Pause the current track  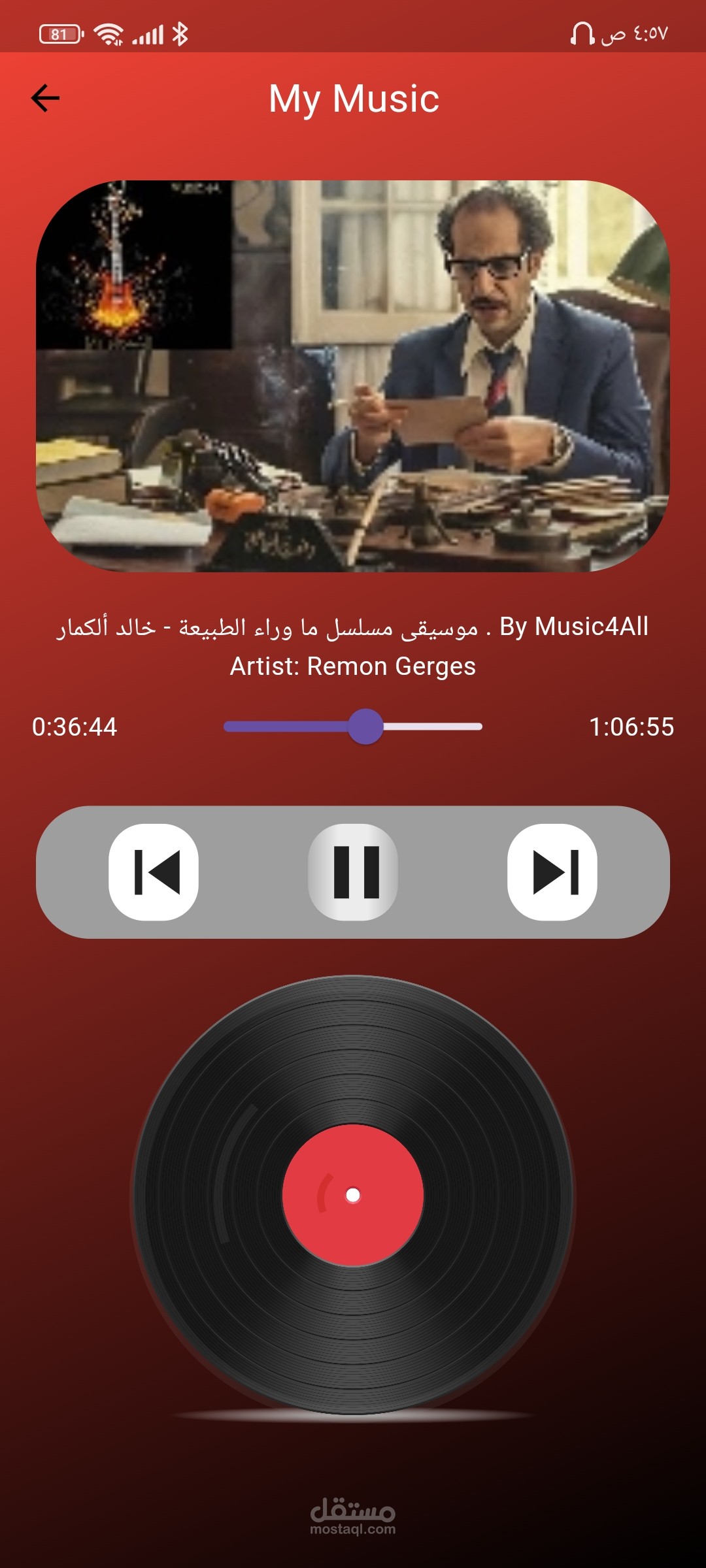point(353,872)
